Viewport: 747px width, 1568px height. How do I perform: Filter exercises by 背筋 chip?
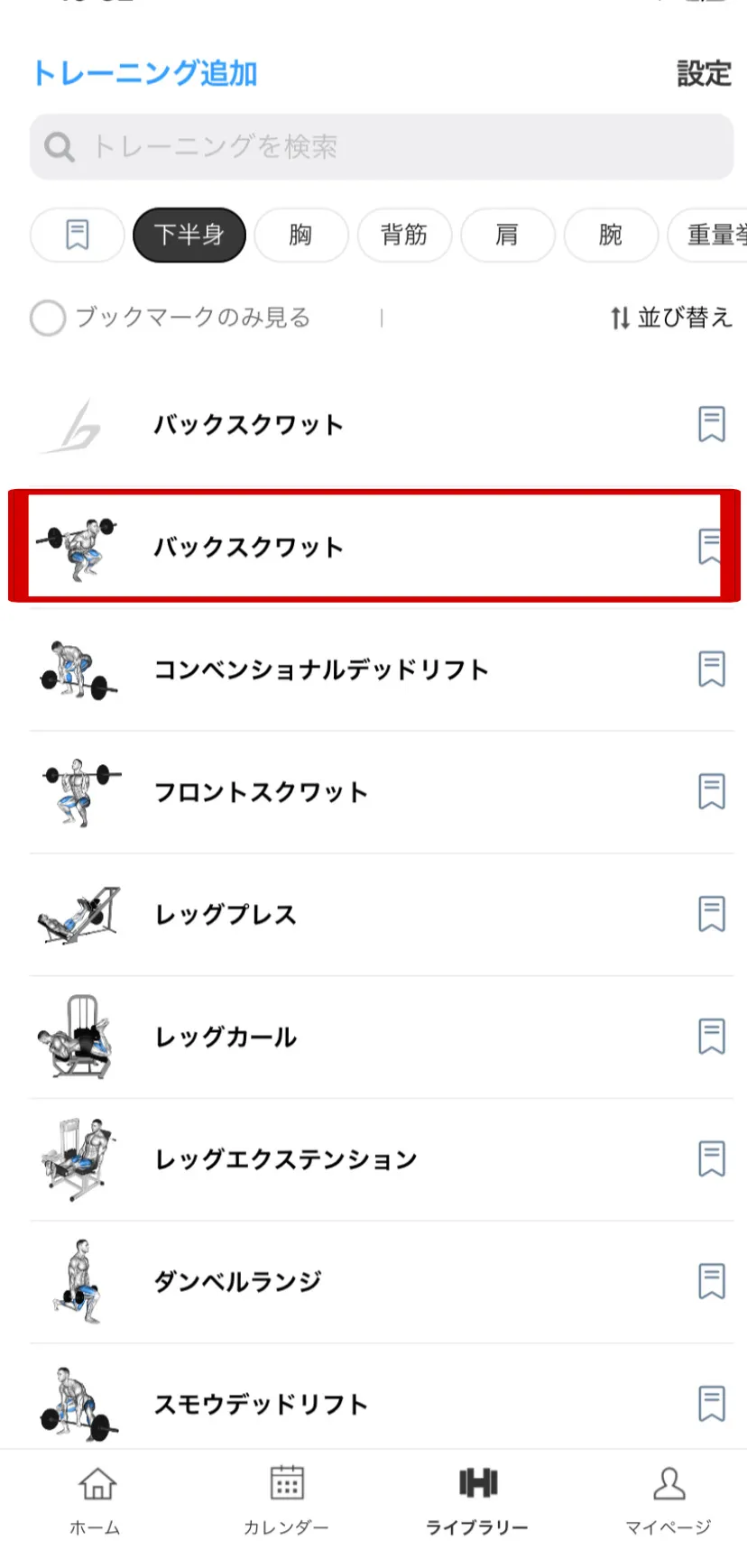pyautogui.click(x=403, y=235)
